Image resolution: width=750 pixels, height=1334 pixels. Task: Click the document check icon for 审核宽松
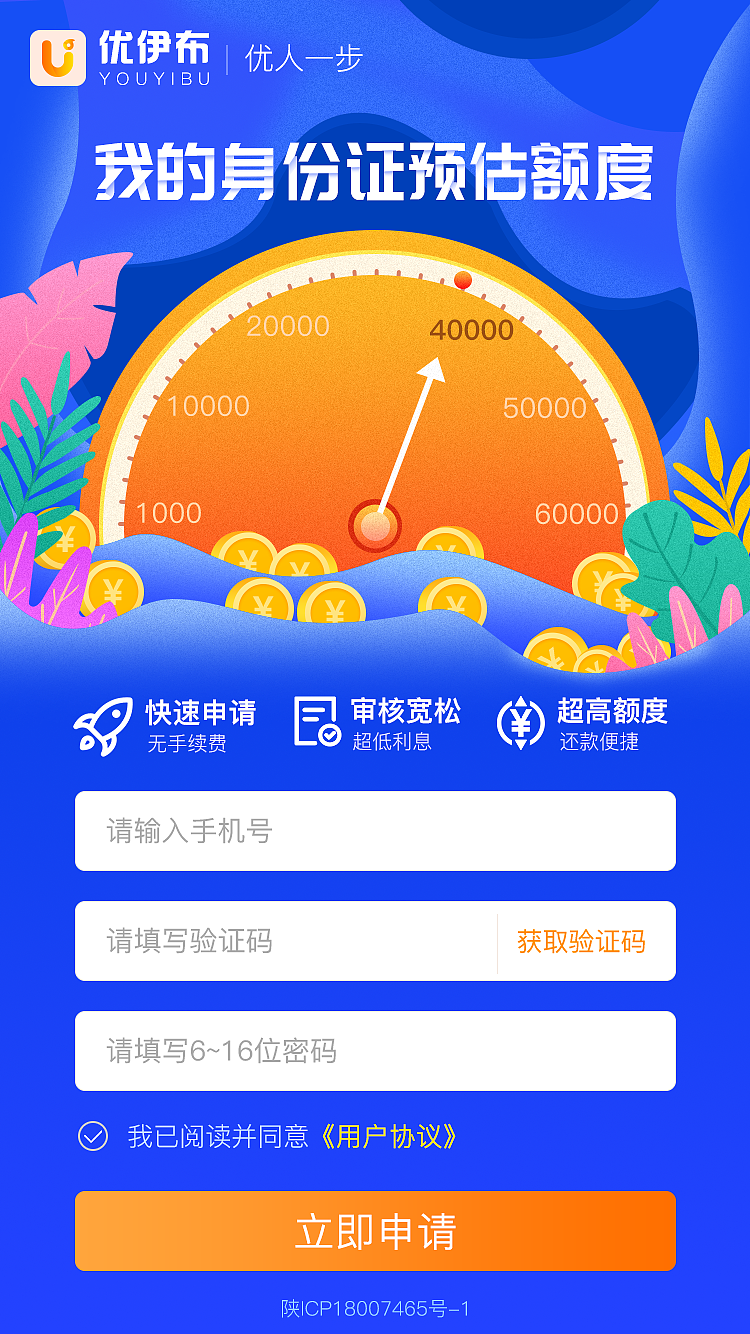[x=315, y=722]
